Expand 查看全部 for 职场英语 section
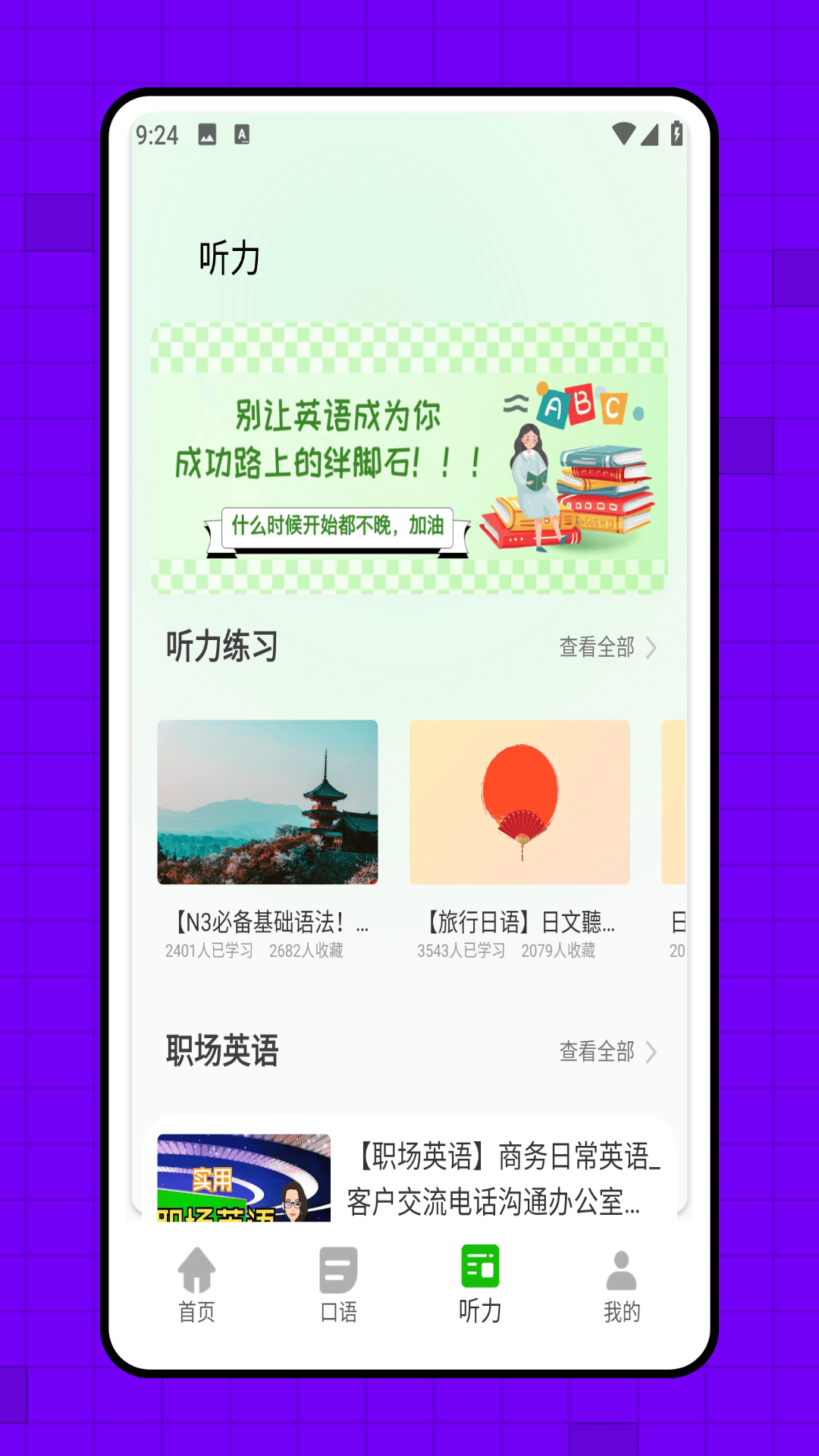 tap(597, 1053)
